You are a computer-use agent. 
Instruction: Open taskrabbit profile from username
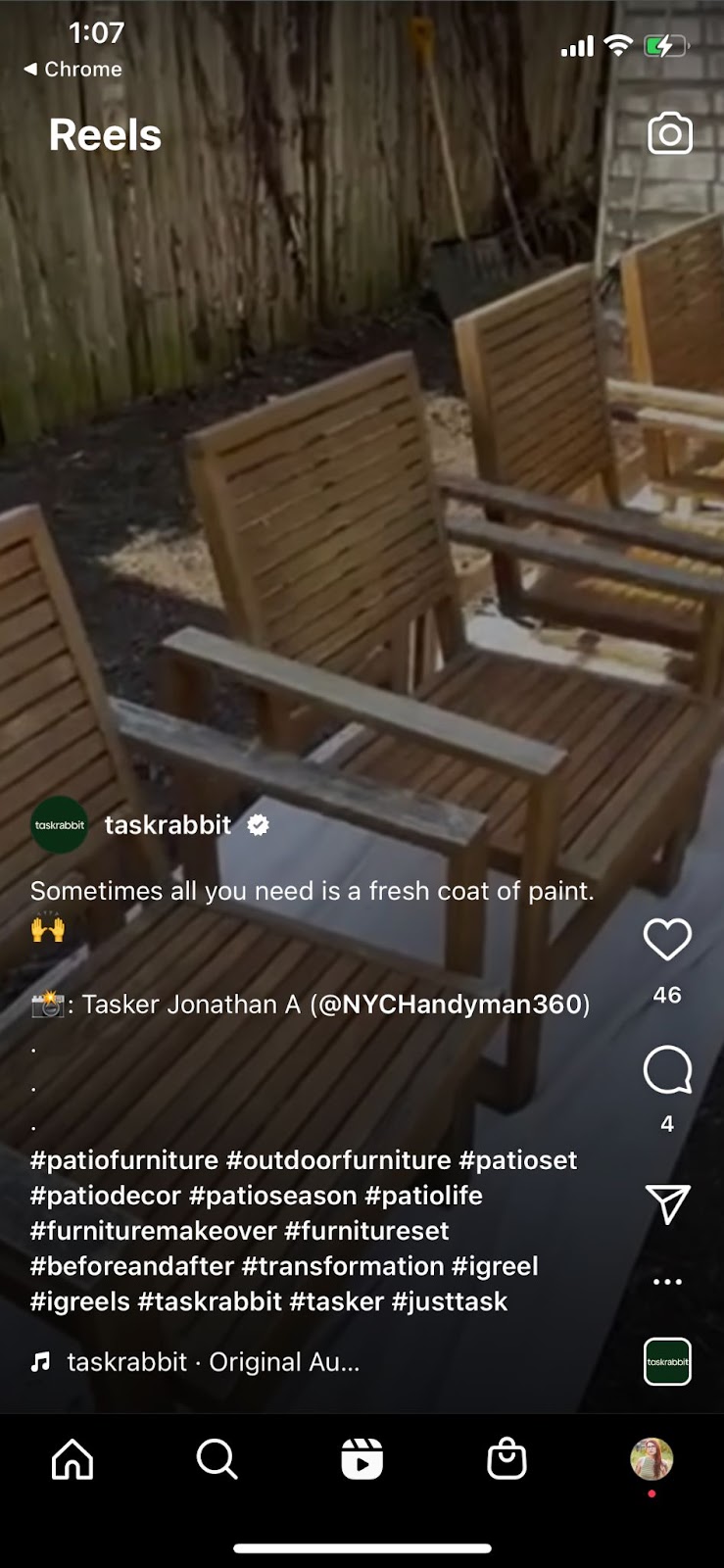pyautogui.click(x=168, y=825)
